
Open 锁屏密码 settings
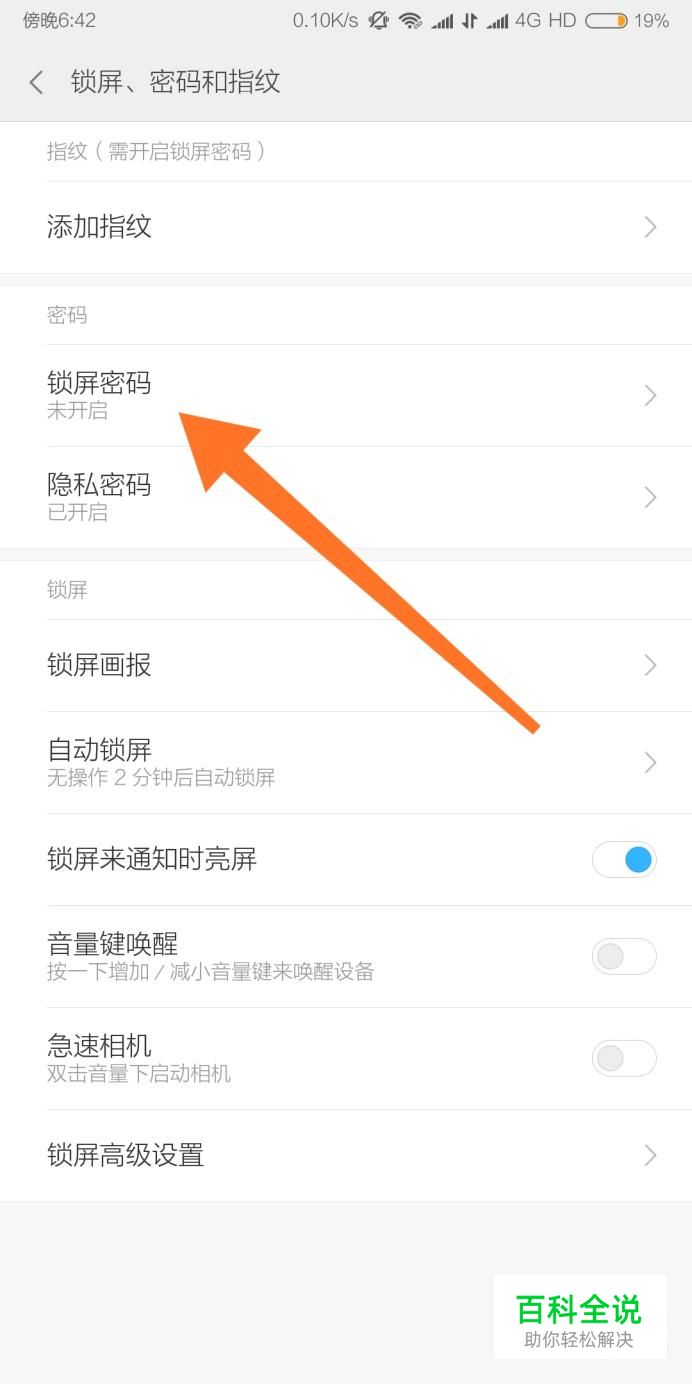click(x=346, y=395)
